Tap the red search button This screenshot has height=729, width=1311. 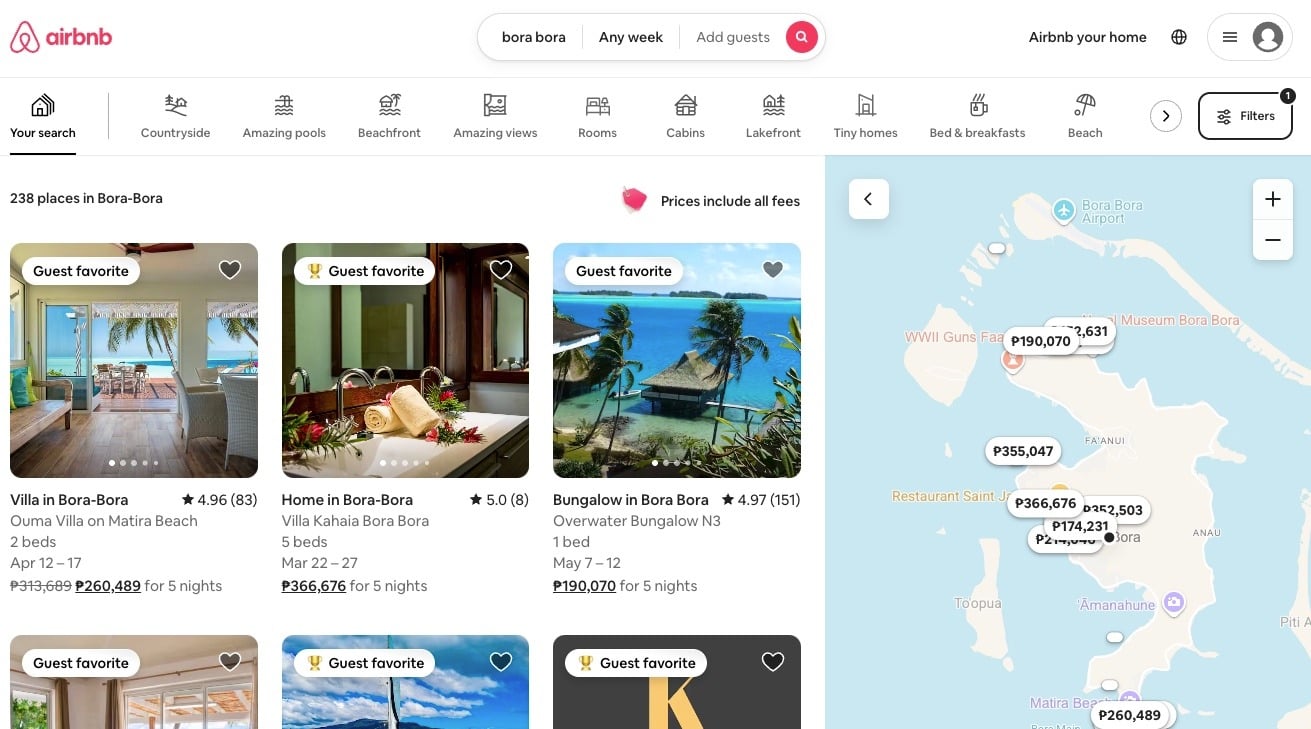[801, 37]
